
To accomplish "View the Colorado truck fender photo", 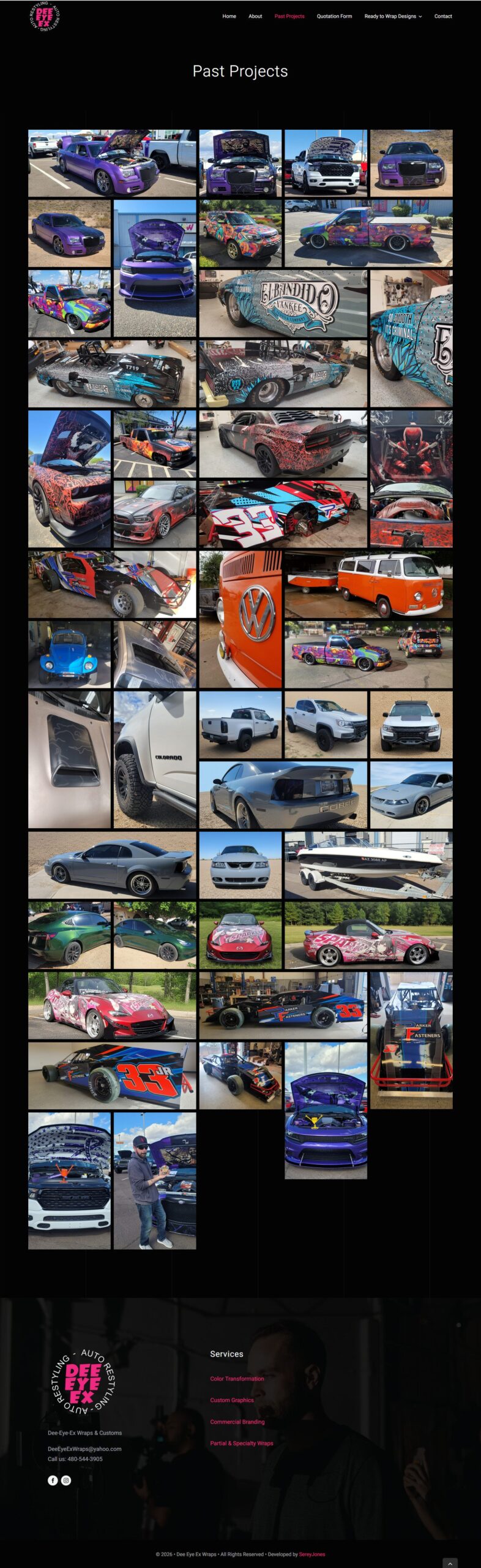I will click(155, 759).
